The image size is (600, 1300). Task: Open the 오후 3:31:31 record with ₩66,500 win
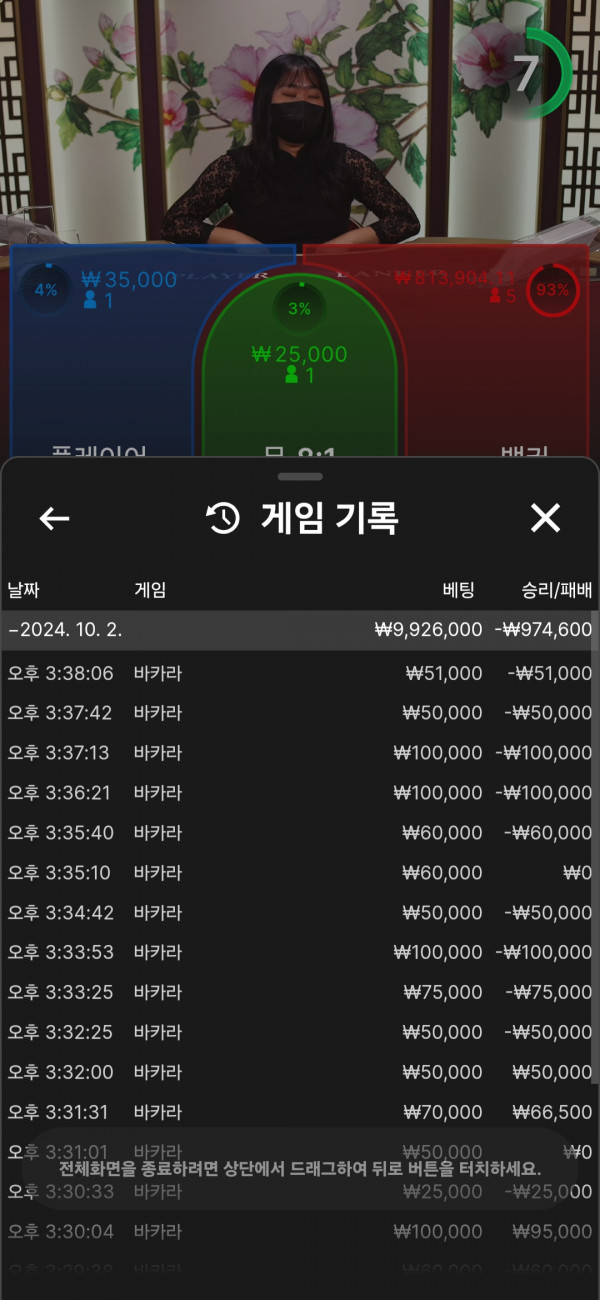tap(300, 1112)
